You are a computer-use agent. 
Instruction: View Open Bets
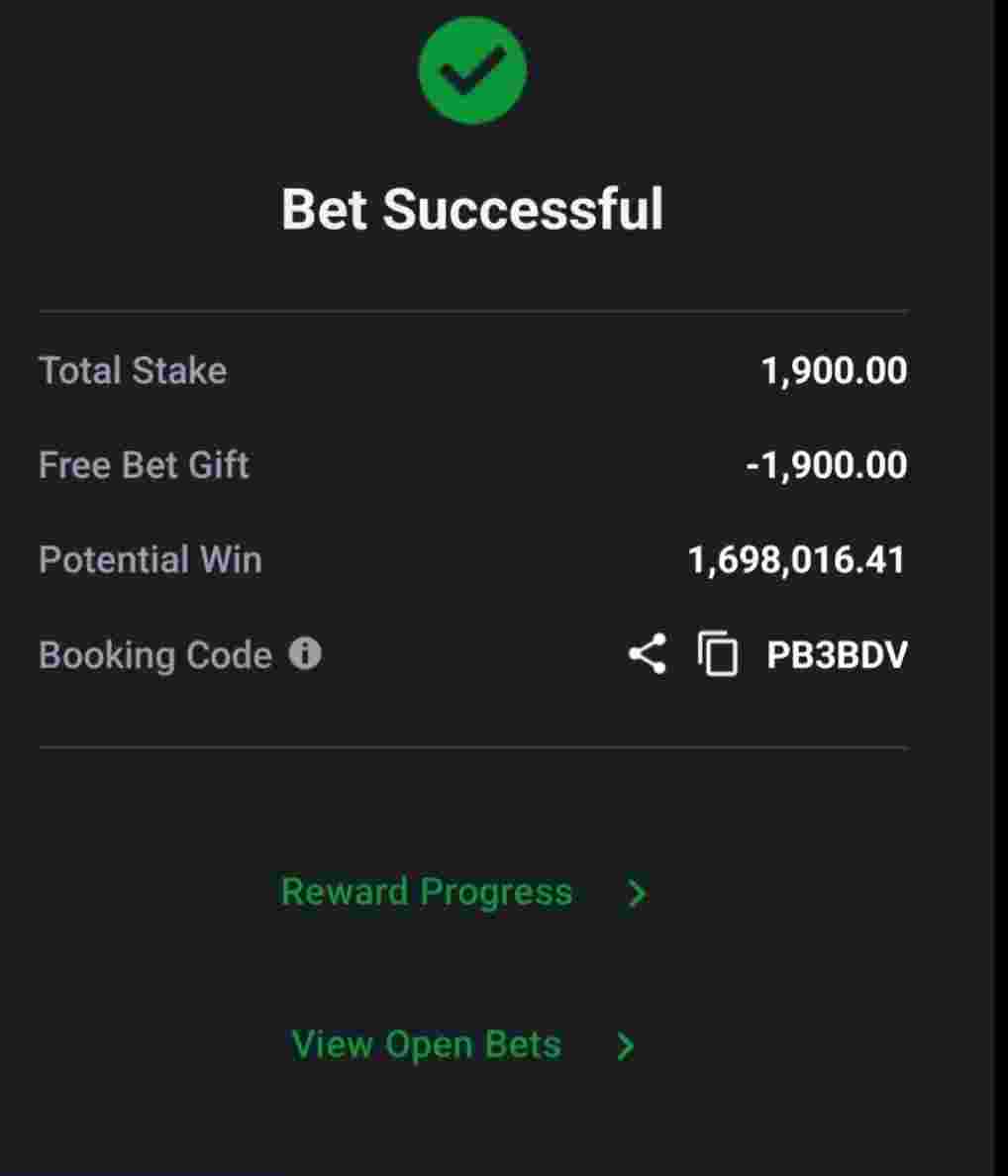[463, 1045]
